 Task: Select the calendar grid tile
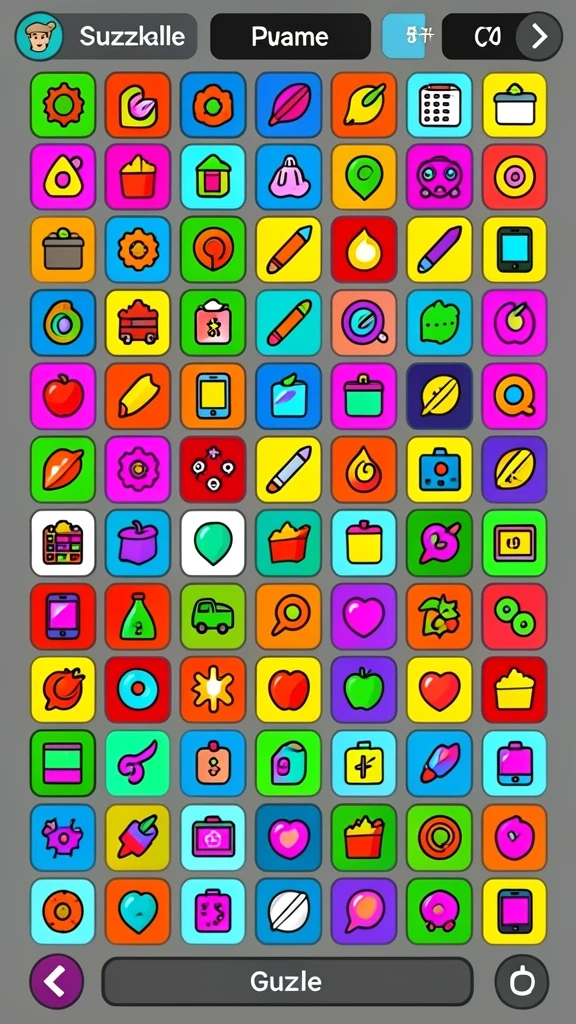[439, 104]
